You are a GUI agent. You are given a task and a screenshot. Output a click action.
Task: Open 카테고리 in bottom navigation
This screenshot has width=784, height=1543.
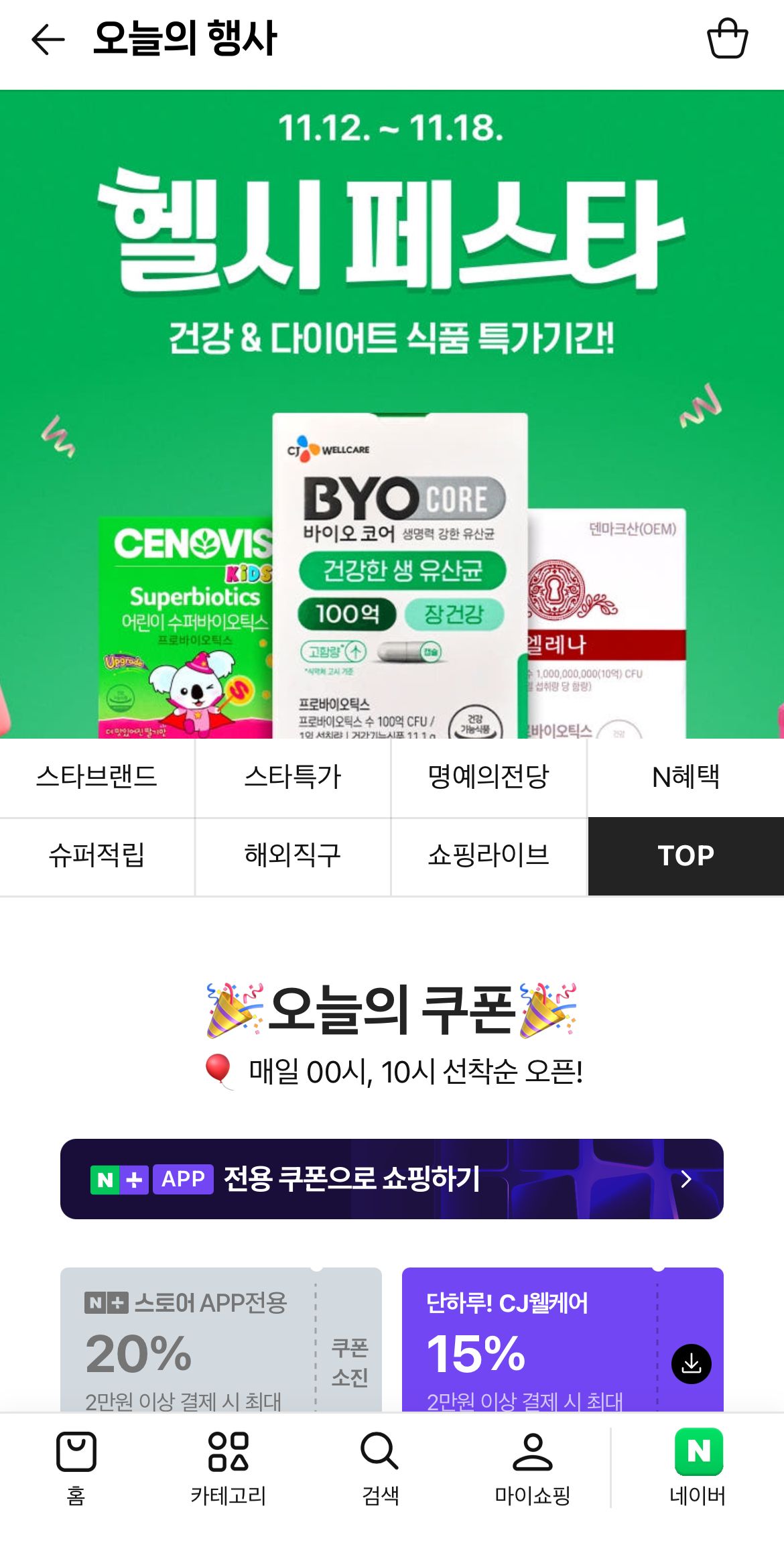point(228,1468)
